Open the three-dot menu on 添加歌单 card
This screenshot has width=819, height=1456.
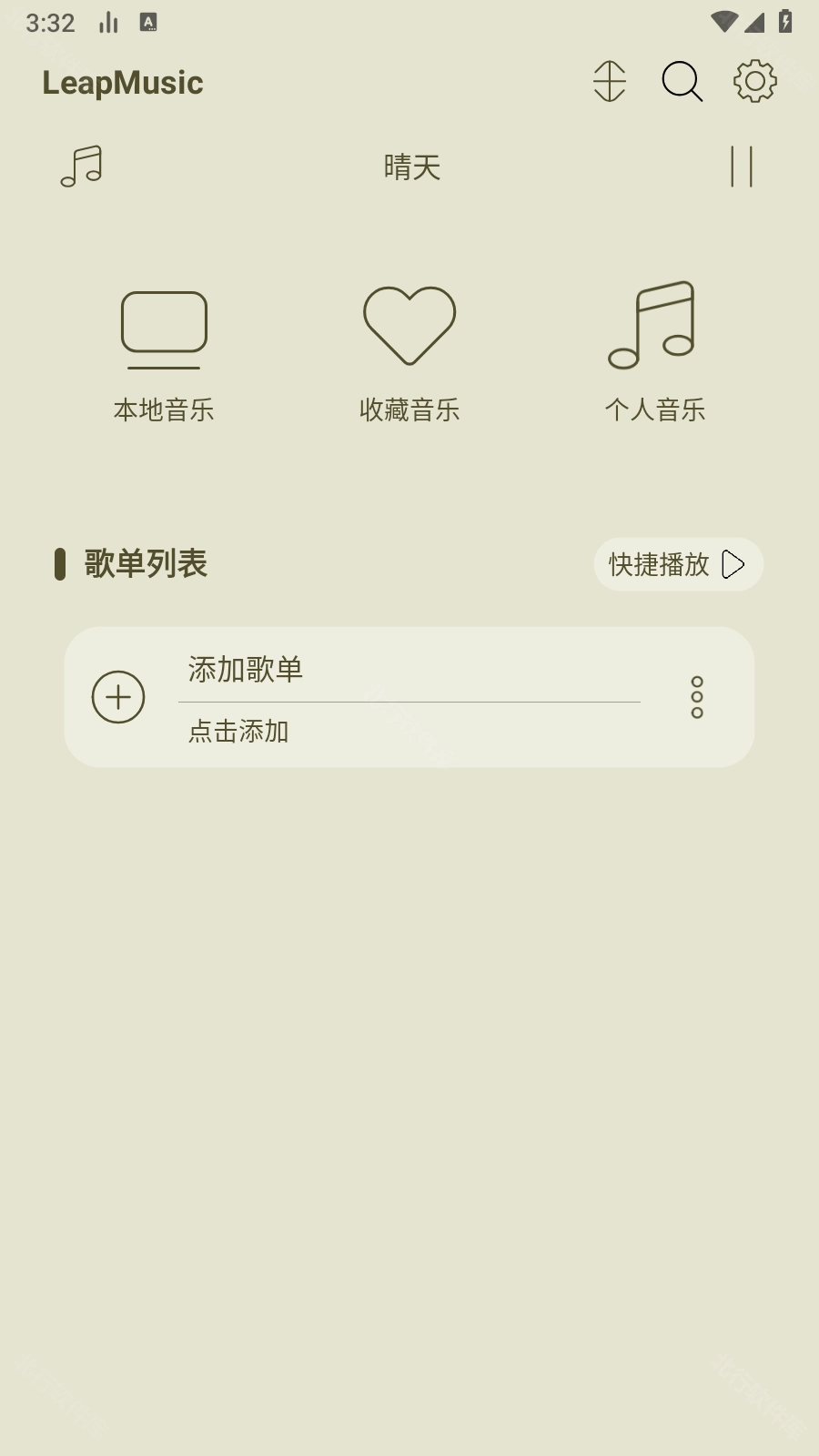(697, 697)
